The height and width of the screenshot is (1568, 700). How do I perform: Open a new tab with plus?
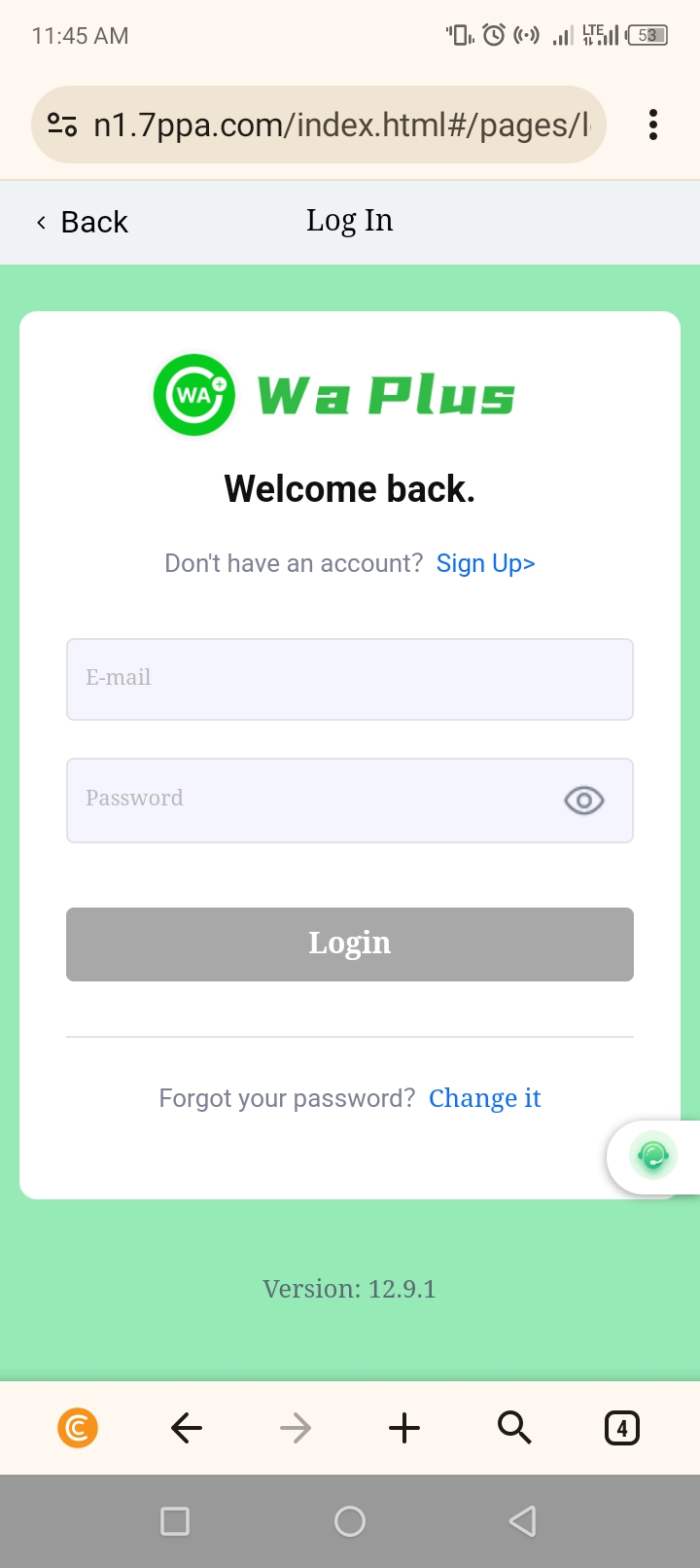click(404, 1428)
